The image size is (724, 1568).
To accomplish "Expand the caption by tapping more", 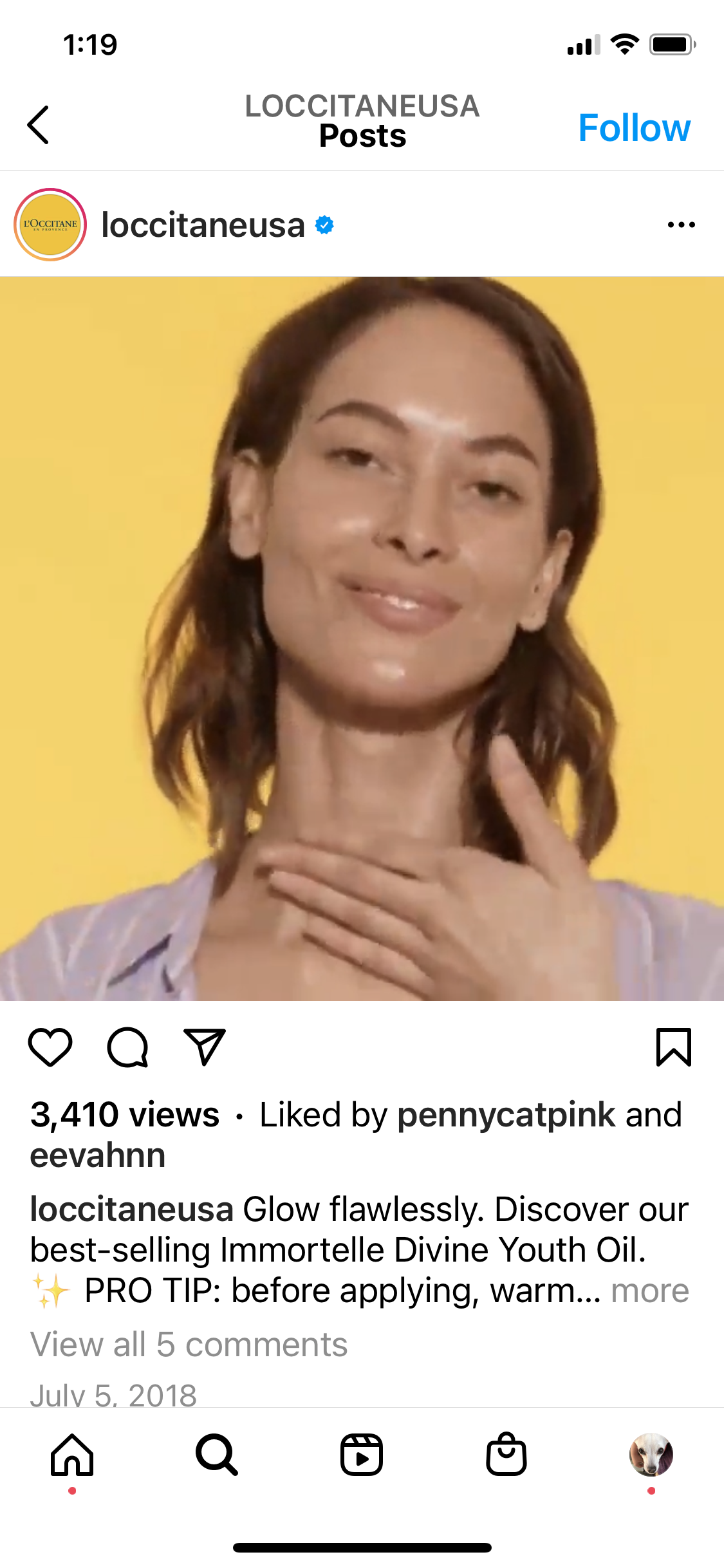I will point(650,1291).
